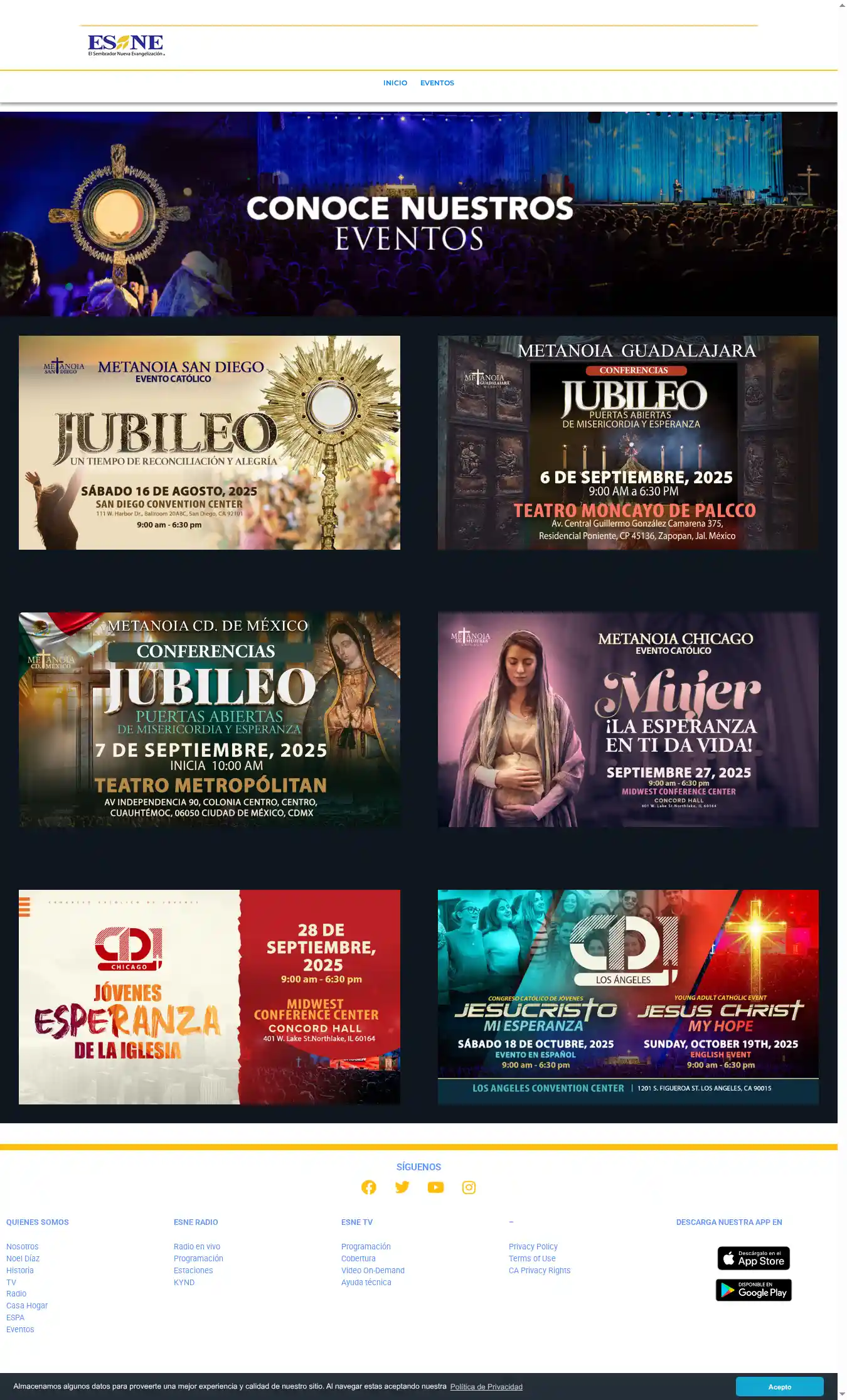The width and height of the screenshot is (847, 1400).
Task: Open the Política de Privacidad link
Action: pyautogui.click(x=486, y=1387)
